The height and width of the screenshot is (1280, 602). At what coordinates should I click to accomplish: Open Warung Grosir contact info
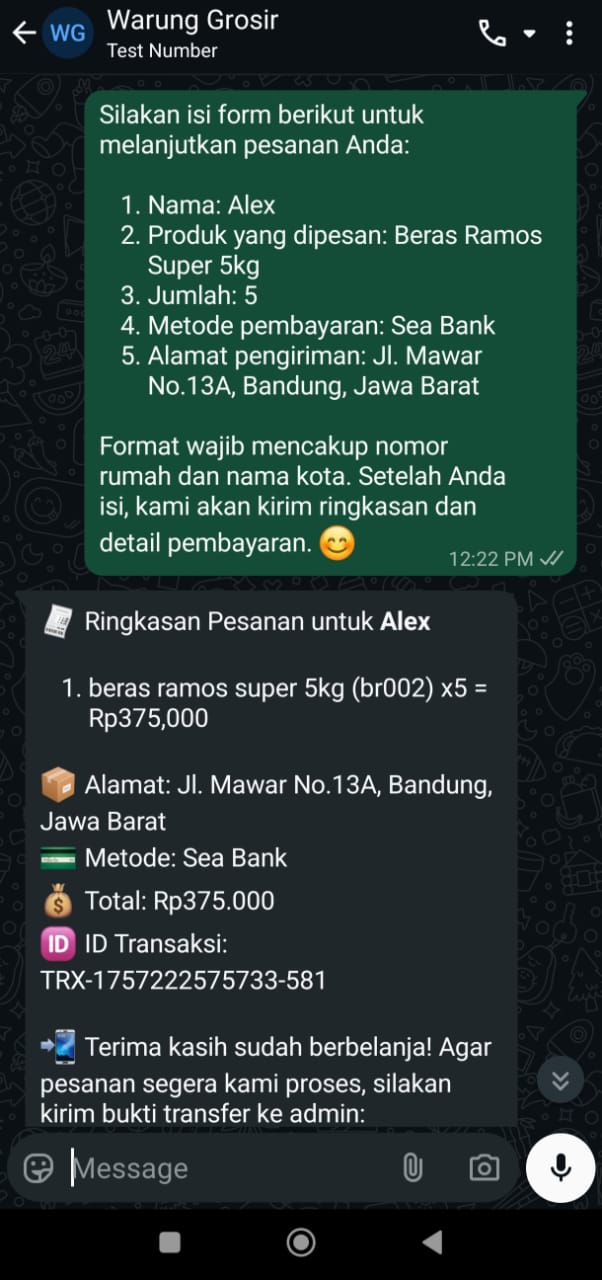(x=192, y=33)
